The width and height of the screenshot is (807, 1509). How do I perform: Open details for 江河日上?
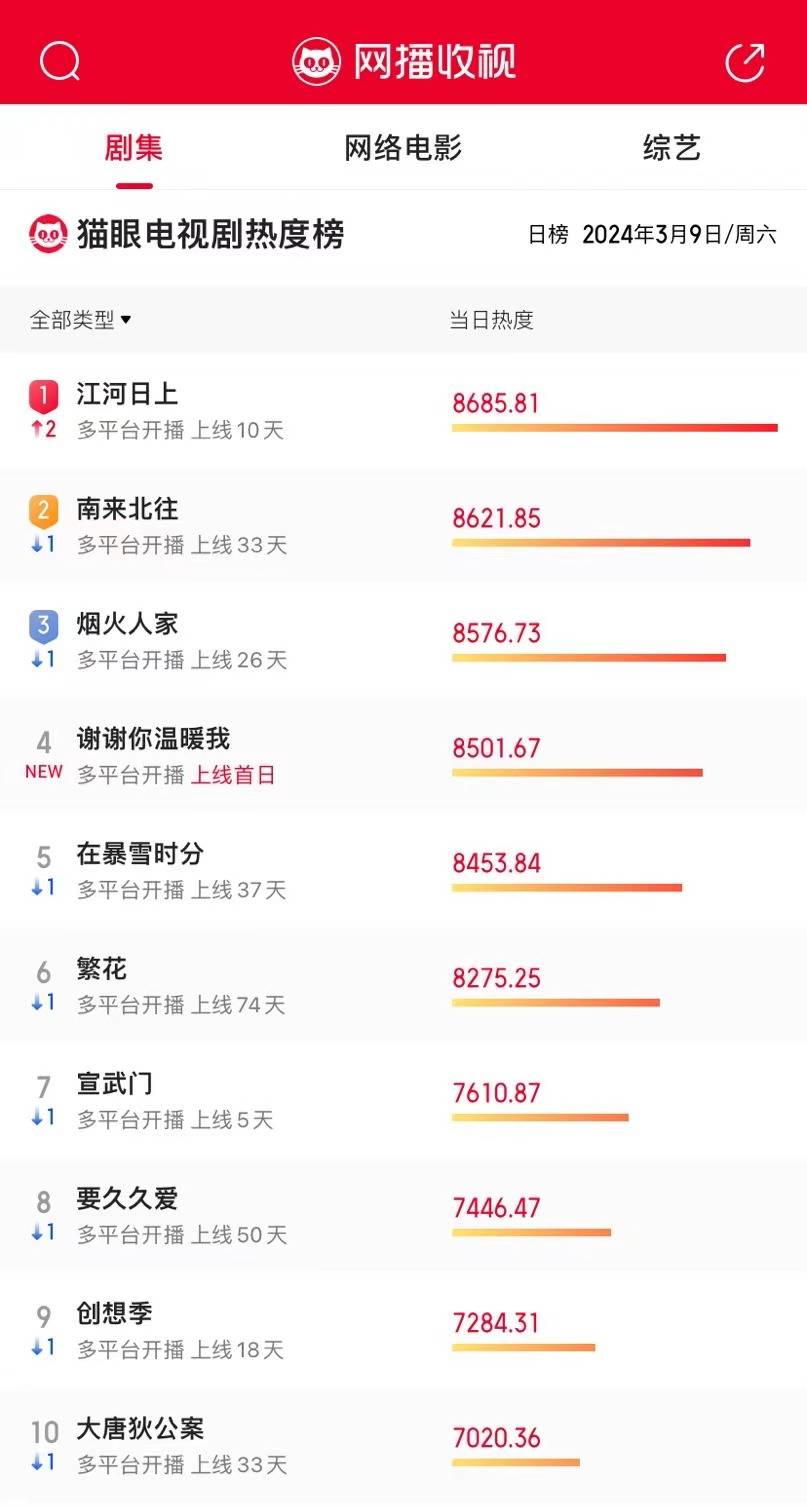pyautogui.click(x=127, y=395)
